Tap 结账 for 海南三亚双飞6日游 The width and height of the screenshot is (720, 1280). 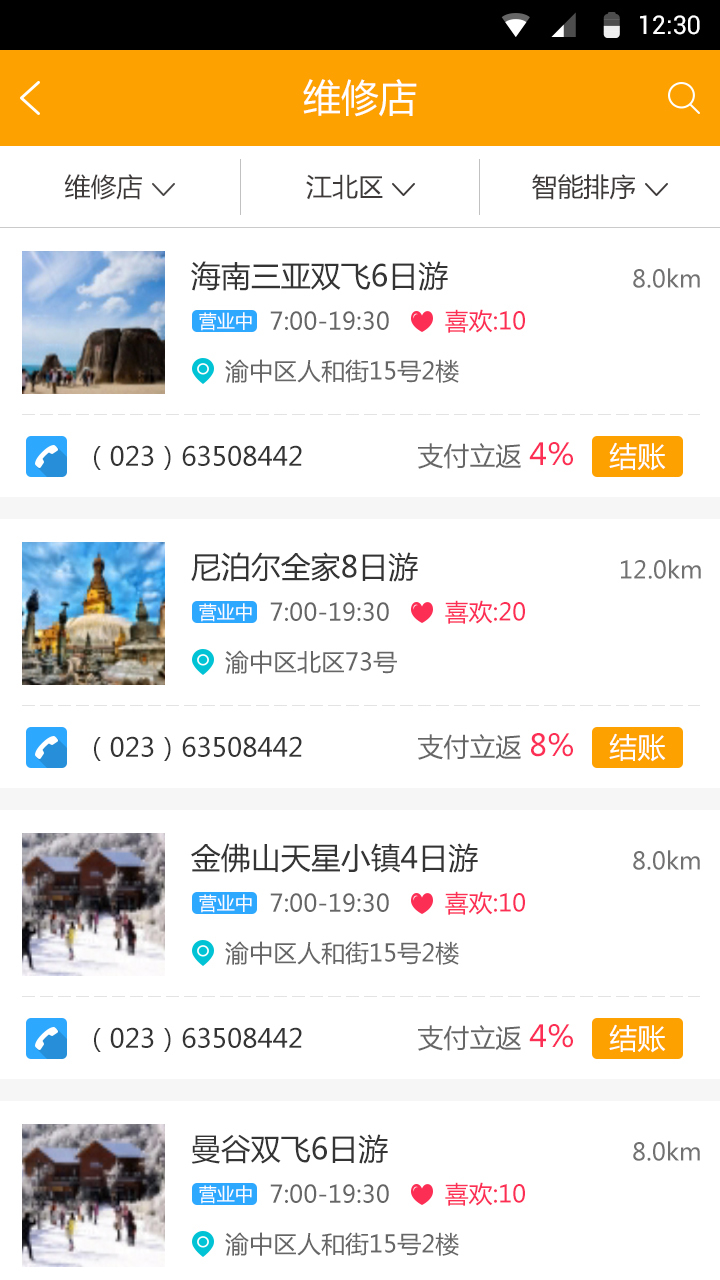click(637, 457)
